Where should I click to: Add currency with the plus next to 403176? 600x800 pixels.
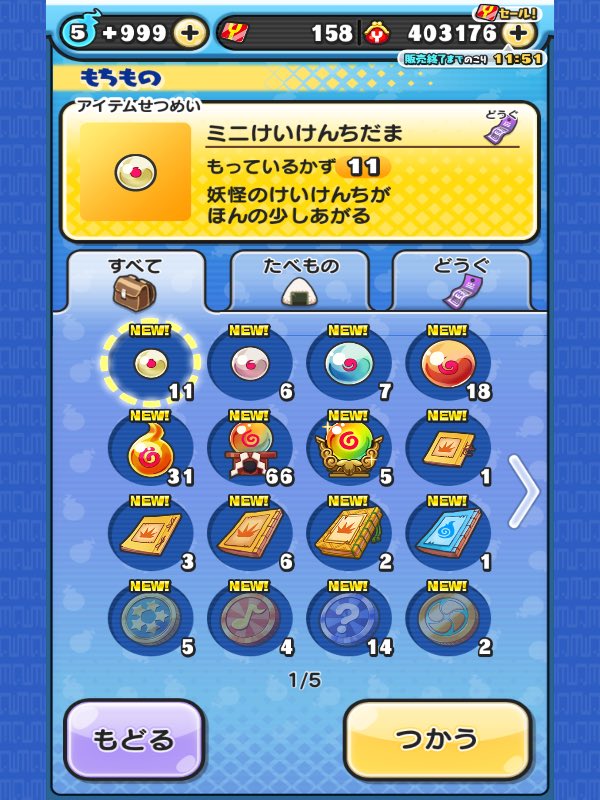click(x=517, y=33)
